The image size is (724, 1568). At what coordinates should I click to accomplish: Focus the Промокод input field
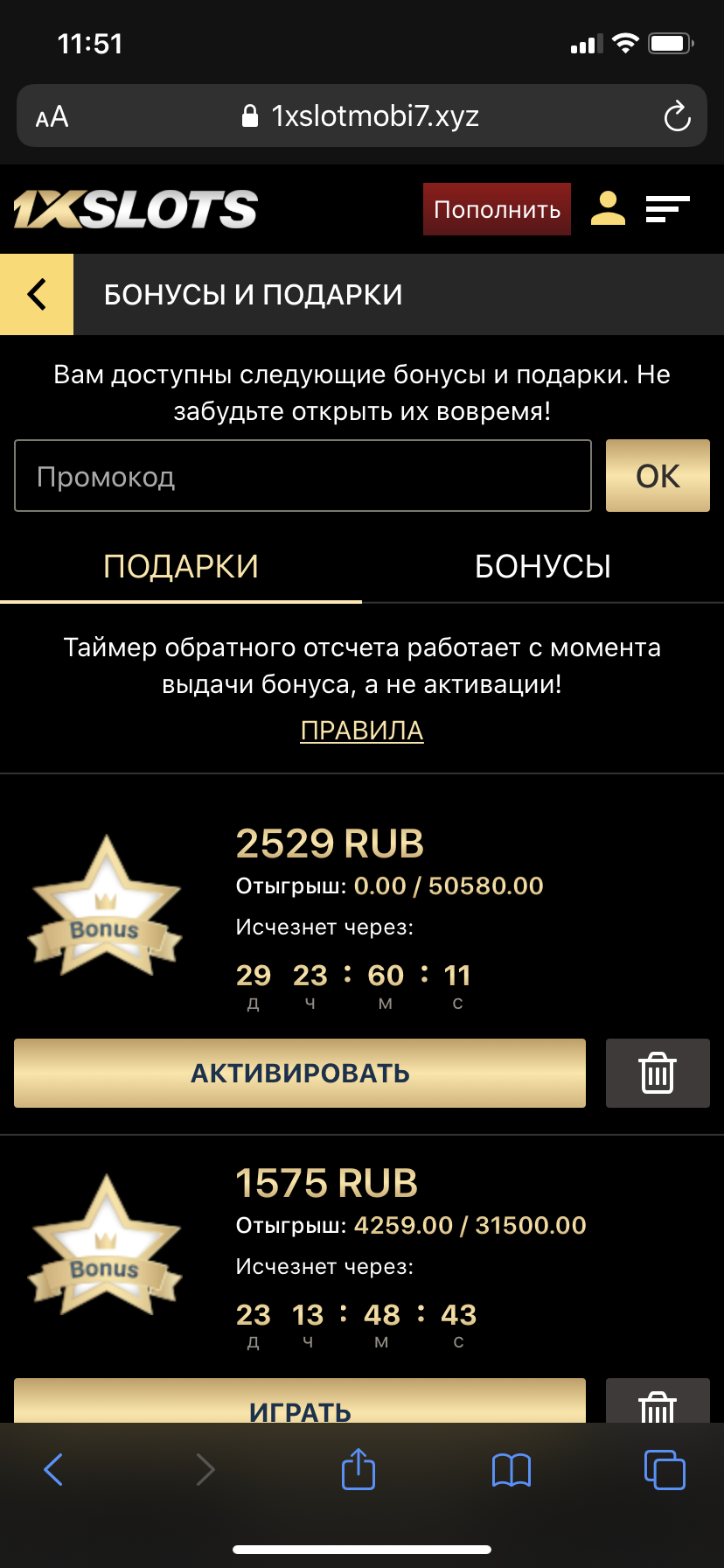[303, 476]
